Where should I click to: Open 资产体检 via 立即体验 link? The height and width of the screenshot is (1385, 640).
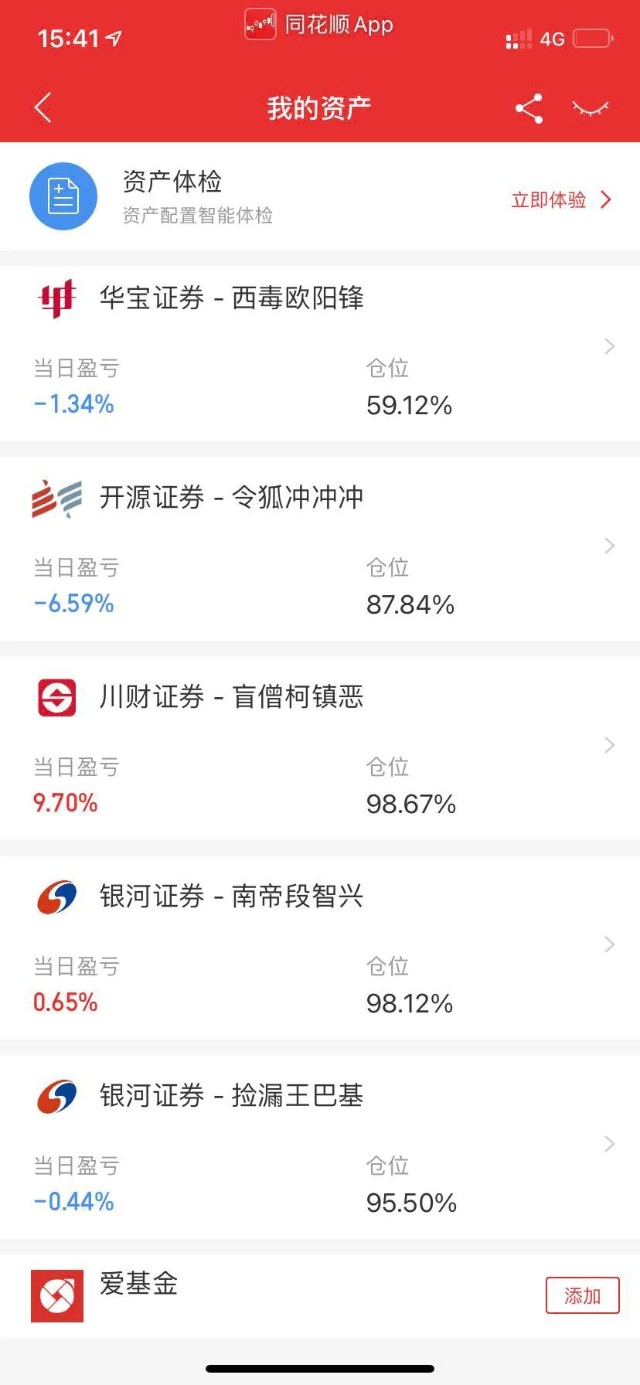coord(561,200)
